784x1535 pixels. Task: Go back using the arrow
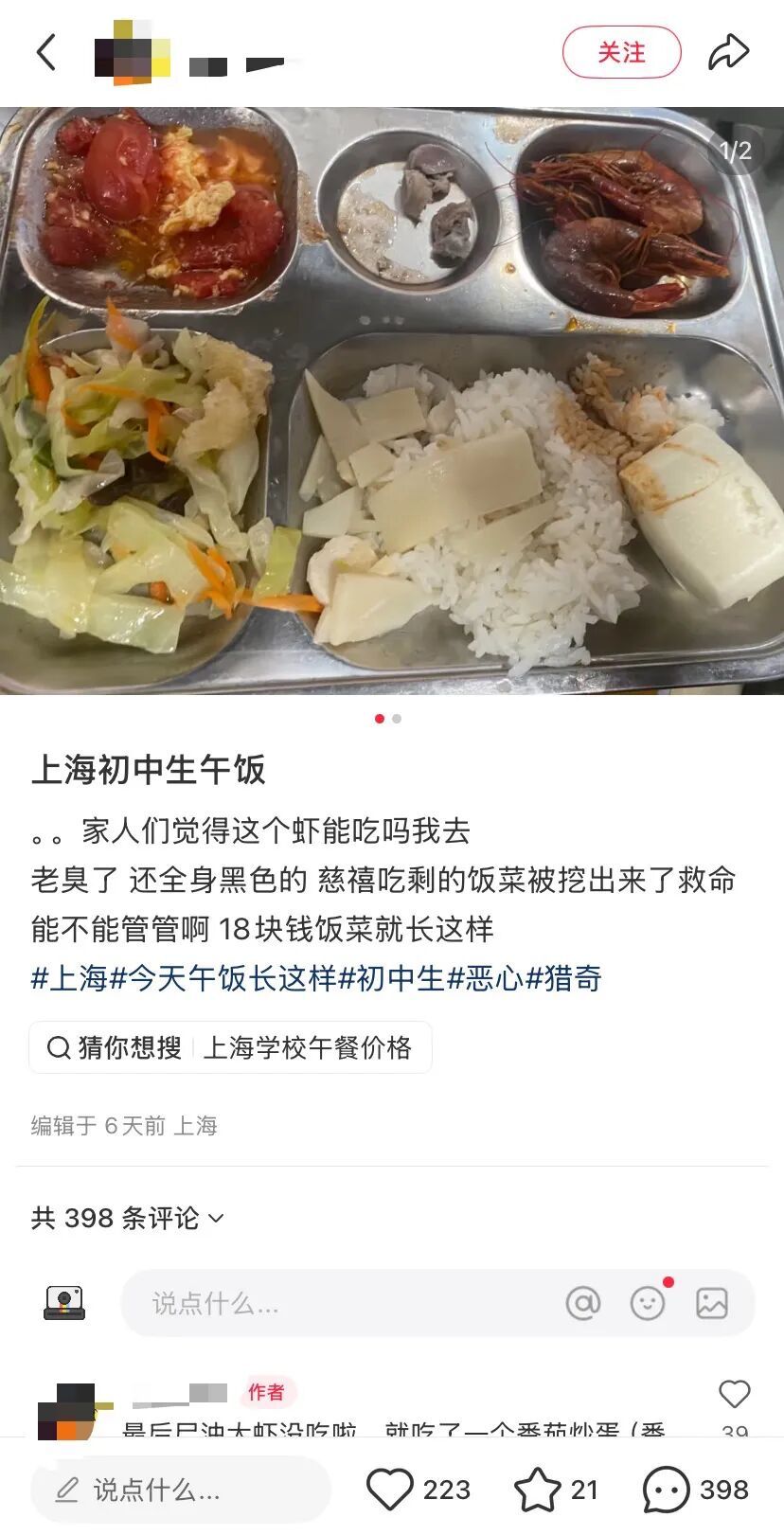[45, 52]
